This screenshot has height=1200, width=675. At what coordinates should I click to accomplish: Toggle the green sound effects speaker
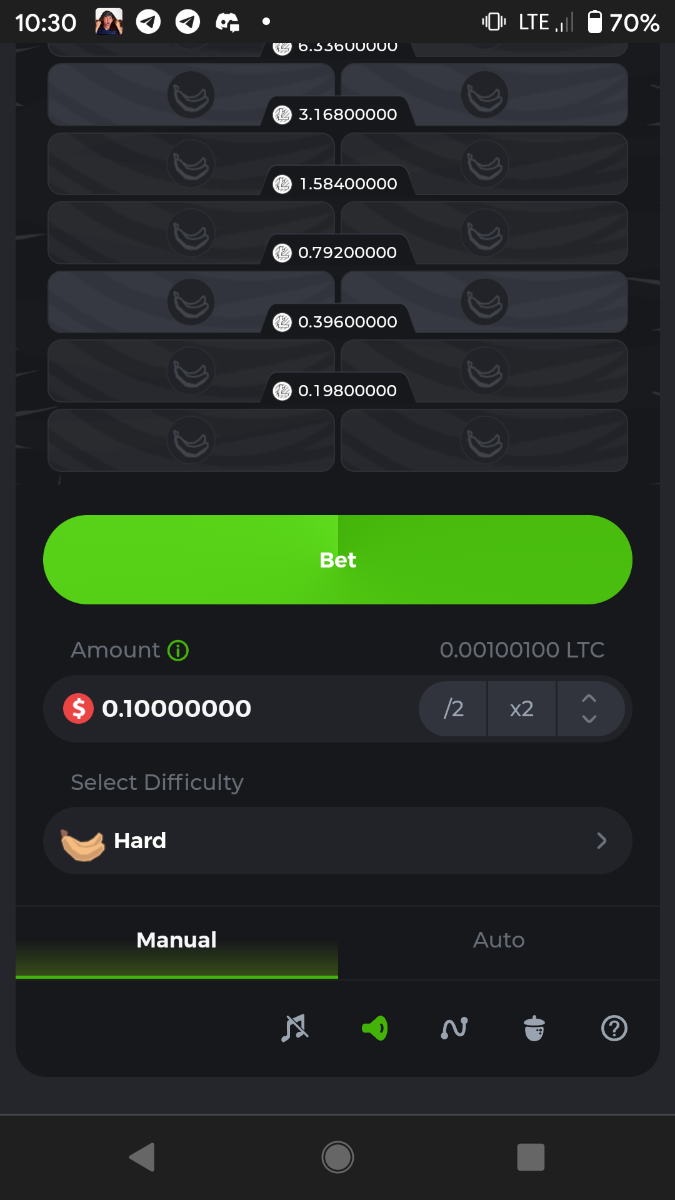[x=374, y=1028]
